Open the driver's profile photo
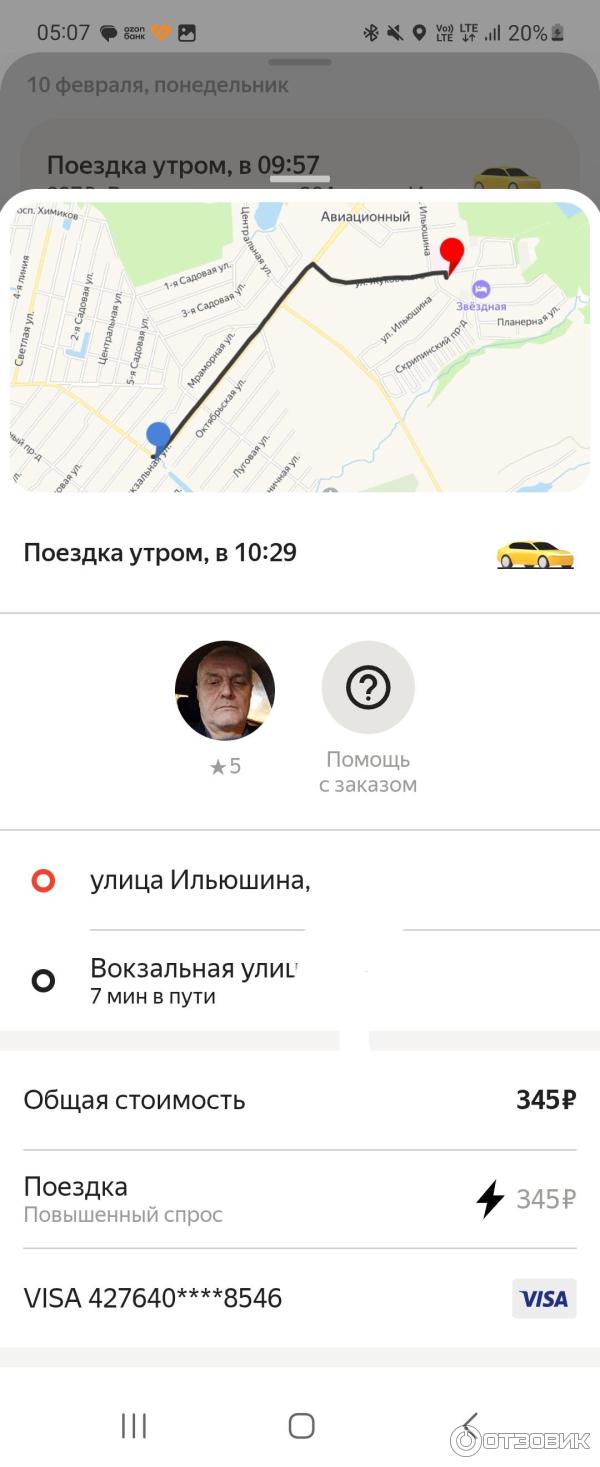 225,690
